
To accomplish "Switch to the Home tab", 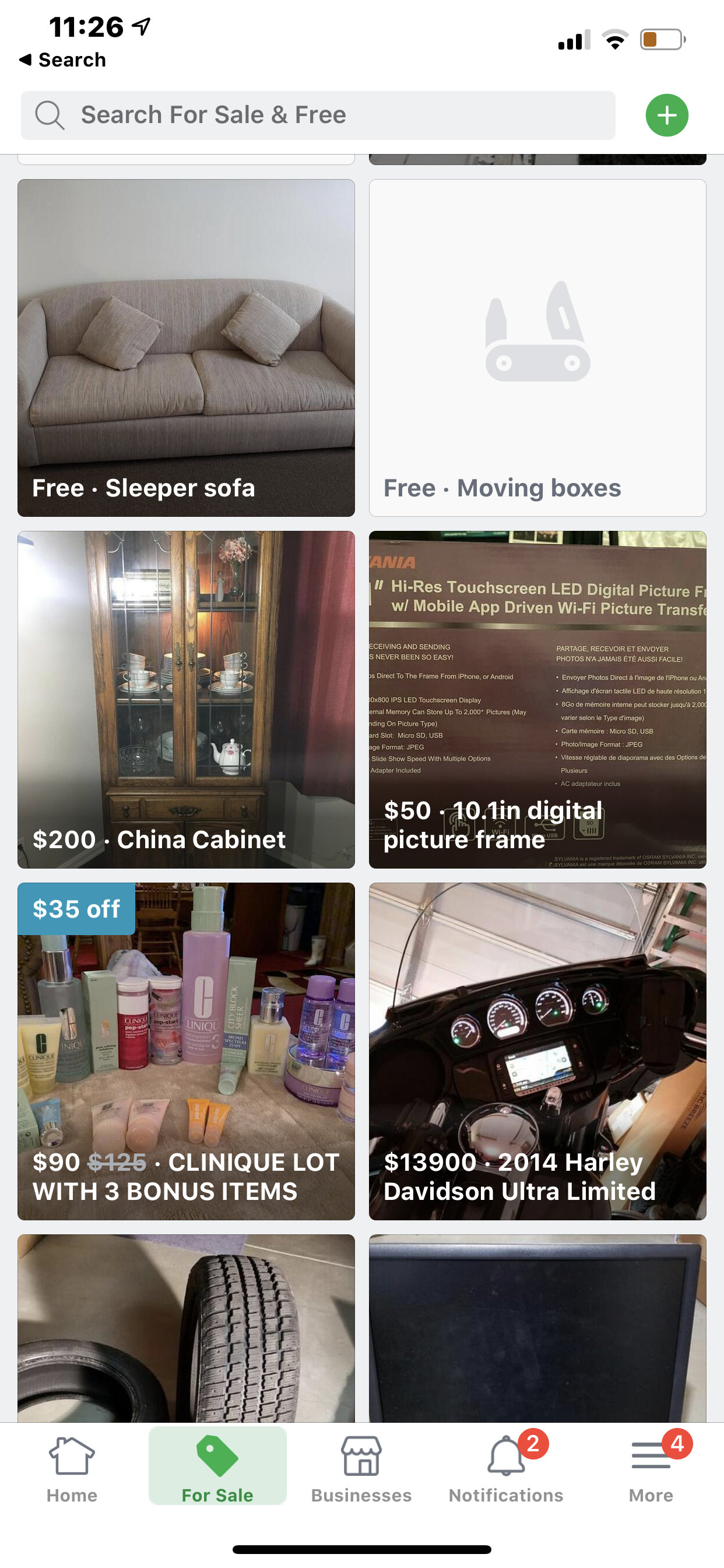I will pos(72,1468).
